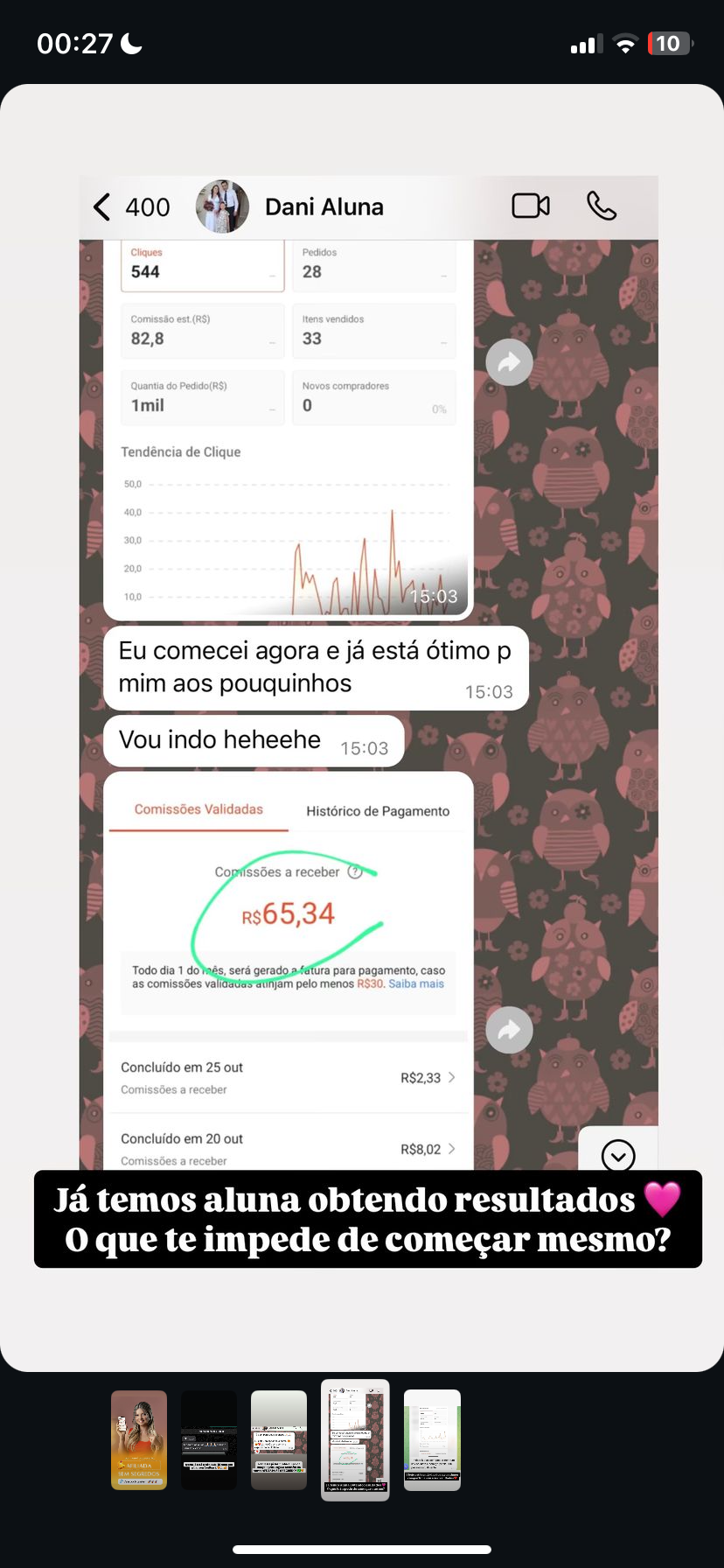This screenshot has width=724, height=1568.
Task: Select the highlighted owl-wallpaper chat story thumbnail
Action: pyautogui.click(x=355, y=1439)
